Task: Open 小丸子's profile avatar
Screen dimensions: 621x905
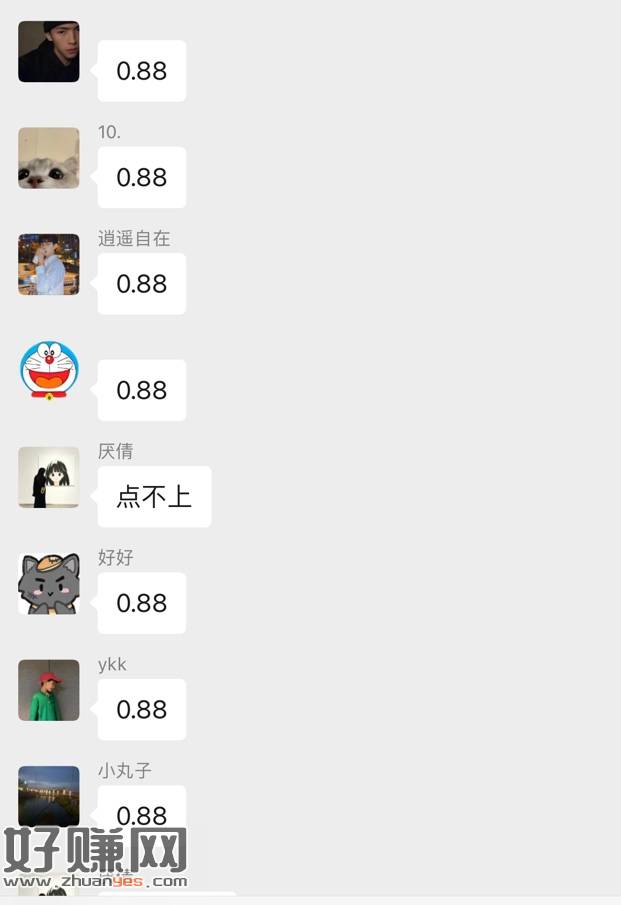Action: click(48, 797)
